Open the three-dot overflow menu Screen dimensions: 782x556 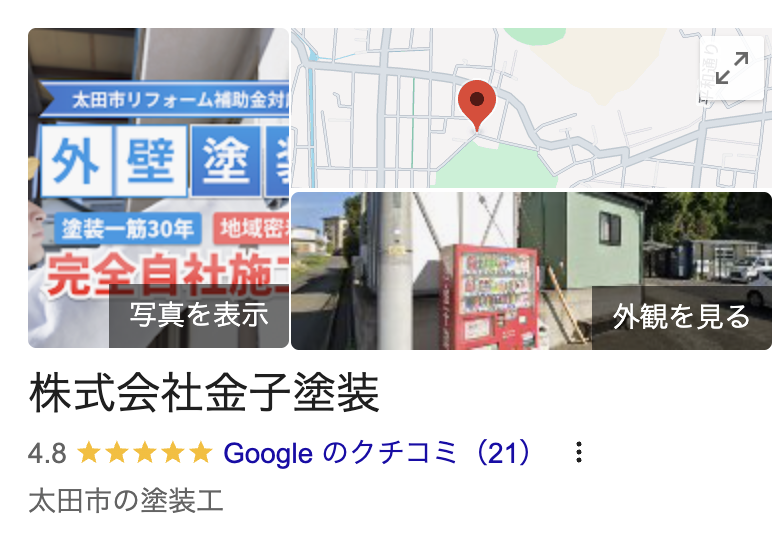click(578, 453)
